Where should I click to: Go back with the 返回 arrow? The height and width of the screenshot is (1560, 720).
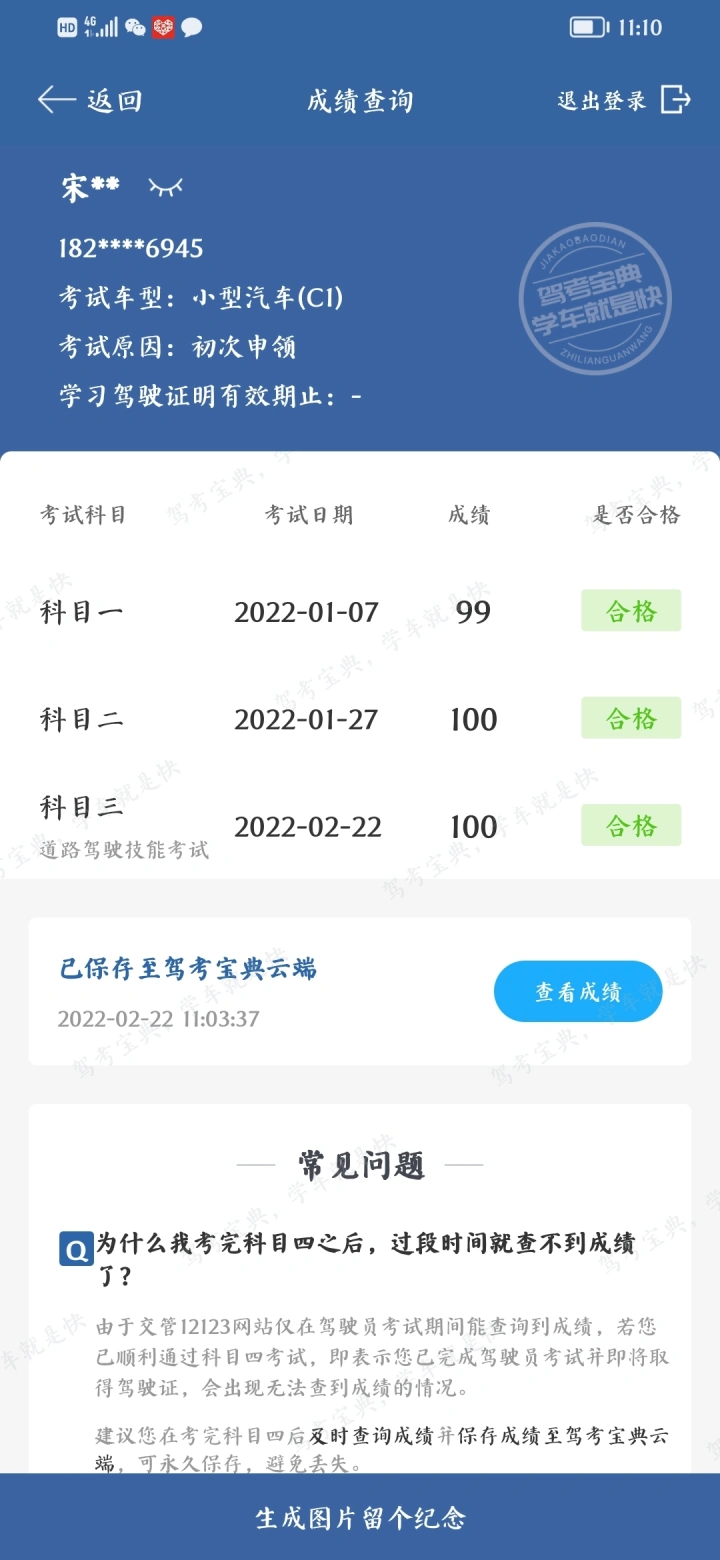coord(89,100)
